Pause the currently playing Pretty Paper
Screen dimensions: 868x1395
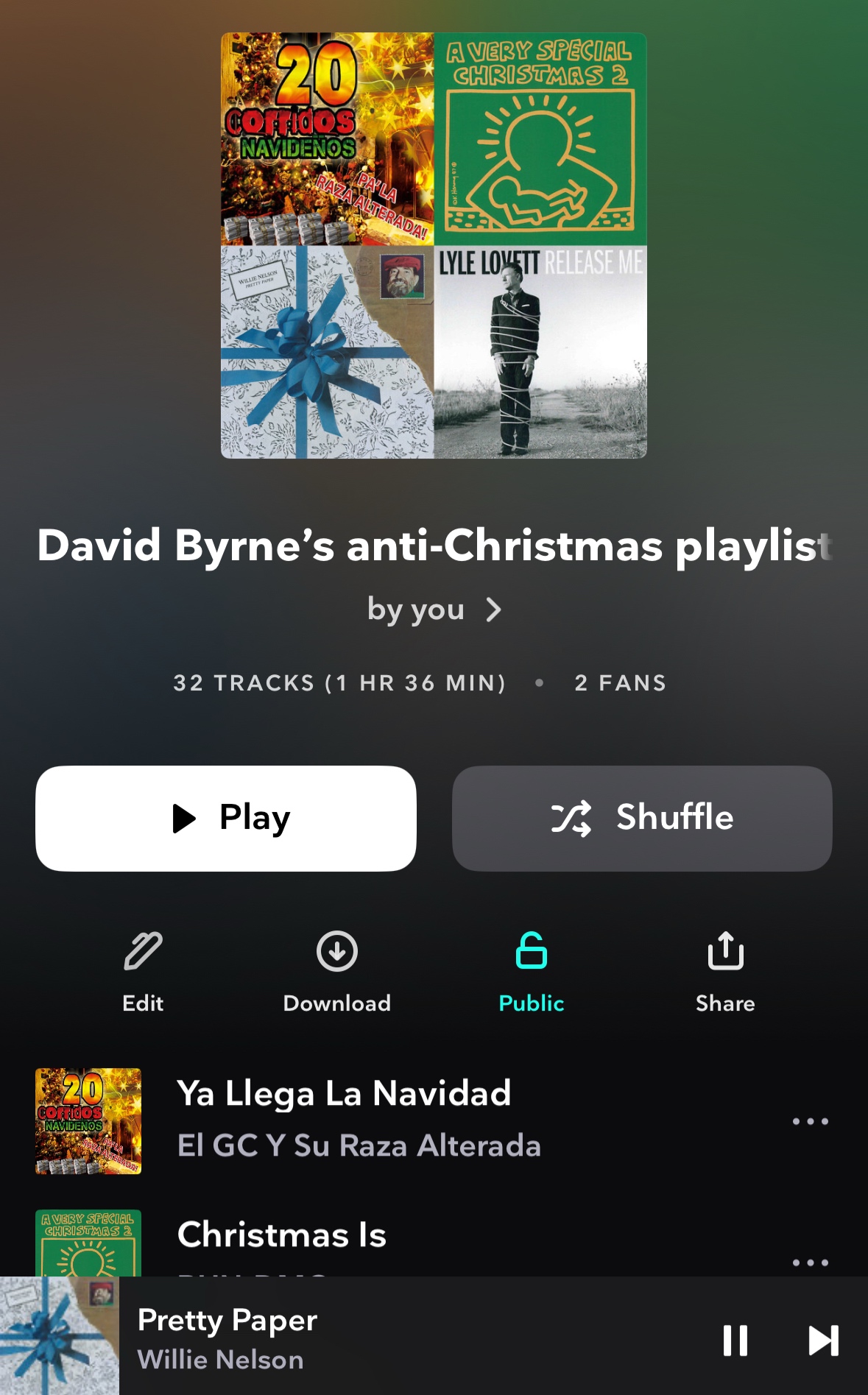pyautogui.click(x=735, y=1340)
